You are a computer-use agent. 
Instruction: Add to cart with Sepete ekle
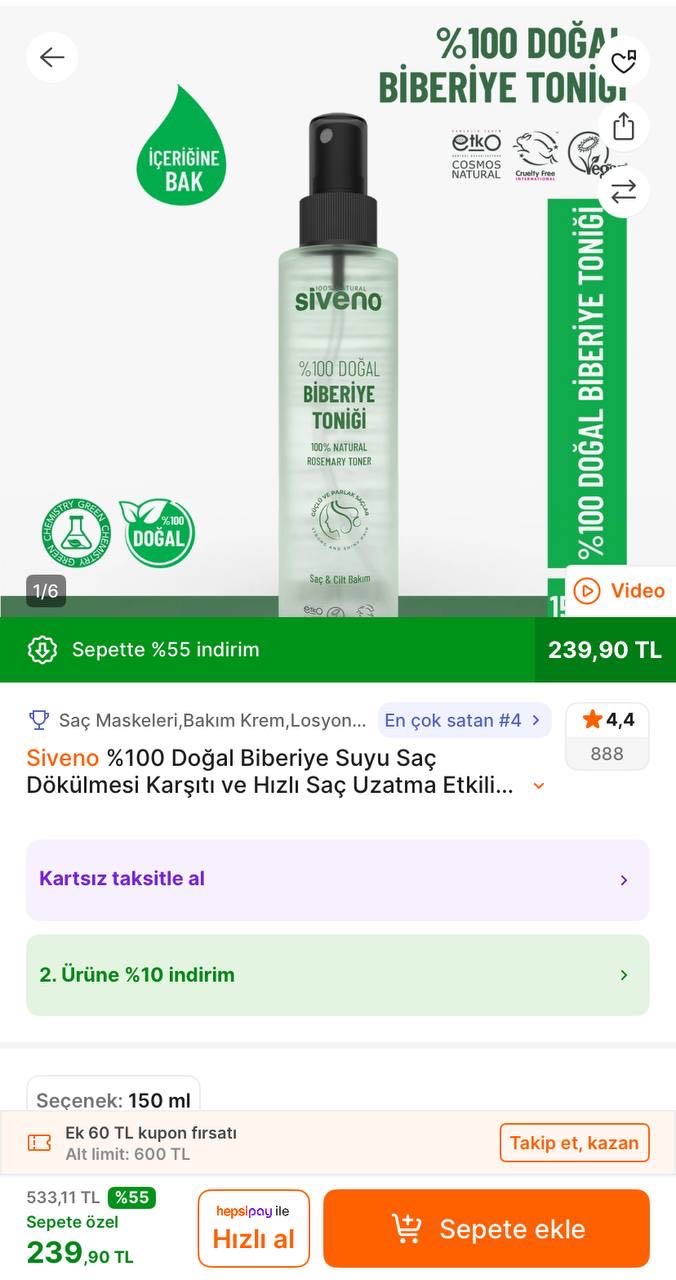(486, 1228)
